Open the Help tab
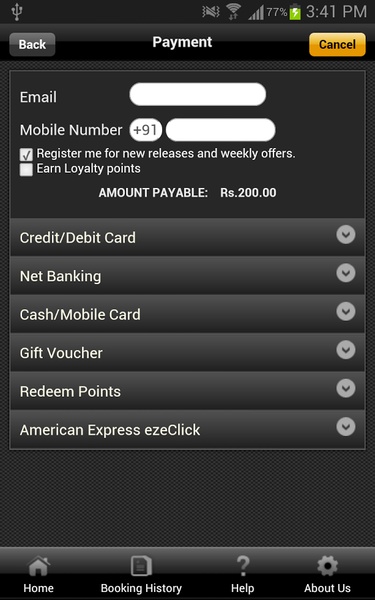The height and width of the screenshot is (600, 375). (243, 574)
